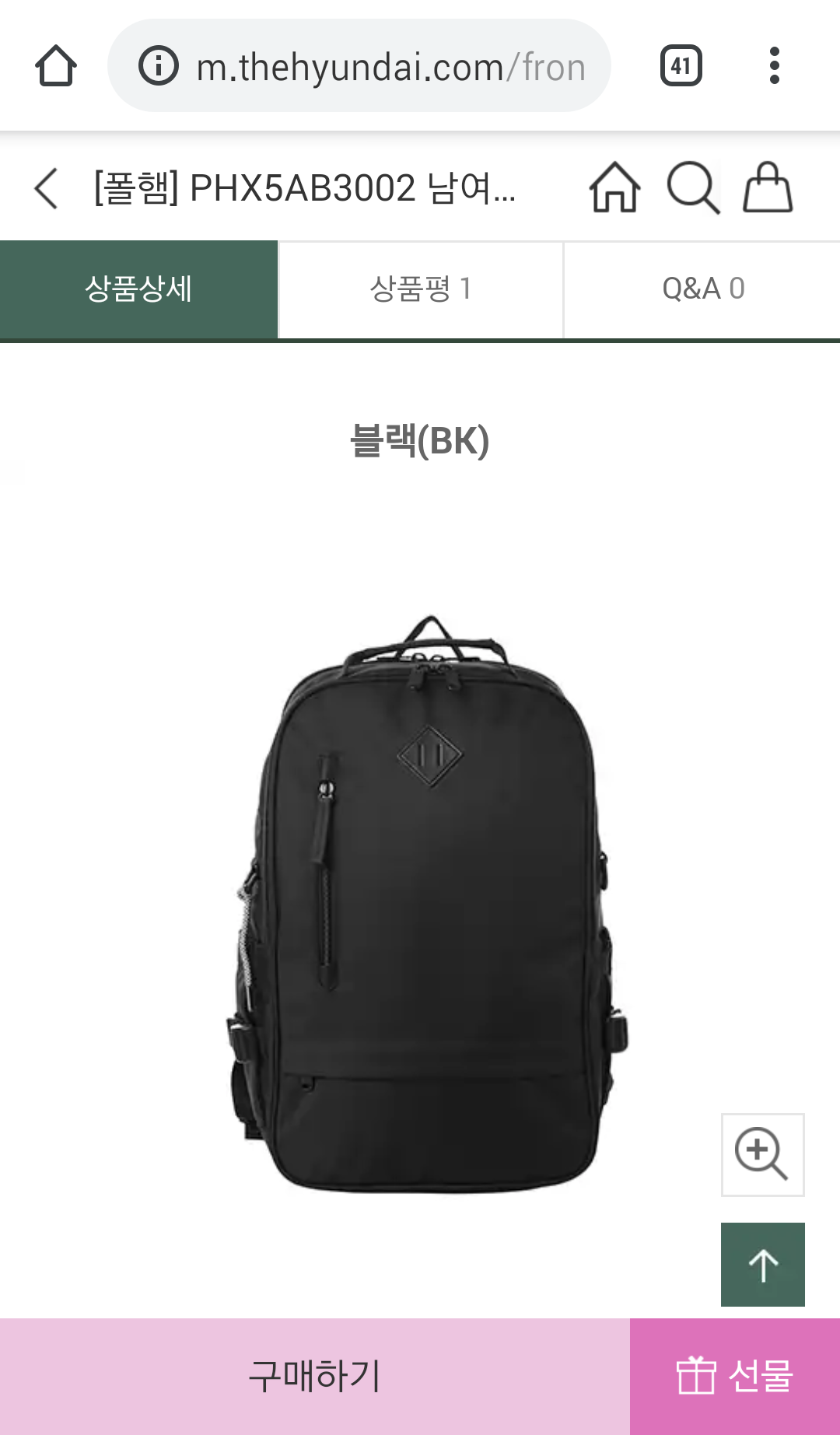Open the store search

click(692, 188)
